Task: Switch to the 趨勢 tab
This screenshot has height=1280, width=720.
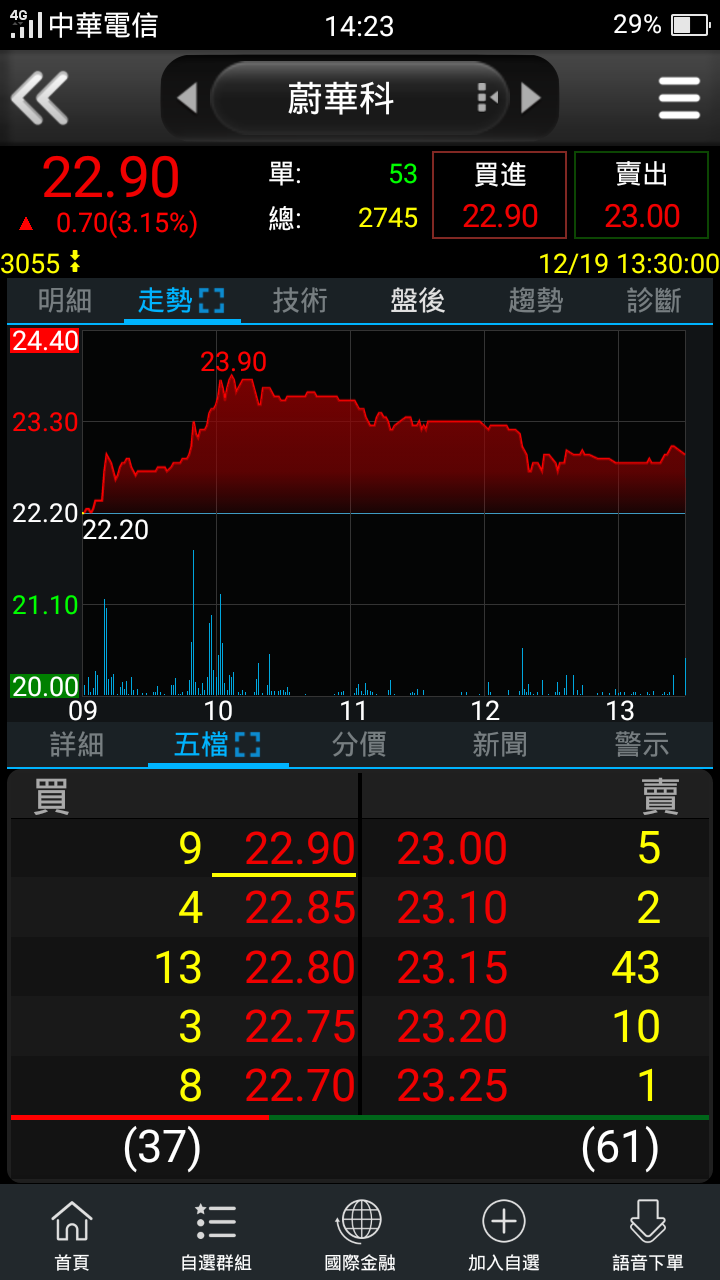Action: [x=536, y=300]
